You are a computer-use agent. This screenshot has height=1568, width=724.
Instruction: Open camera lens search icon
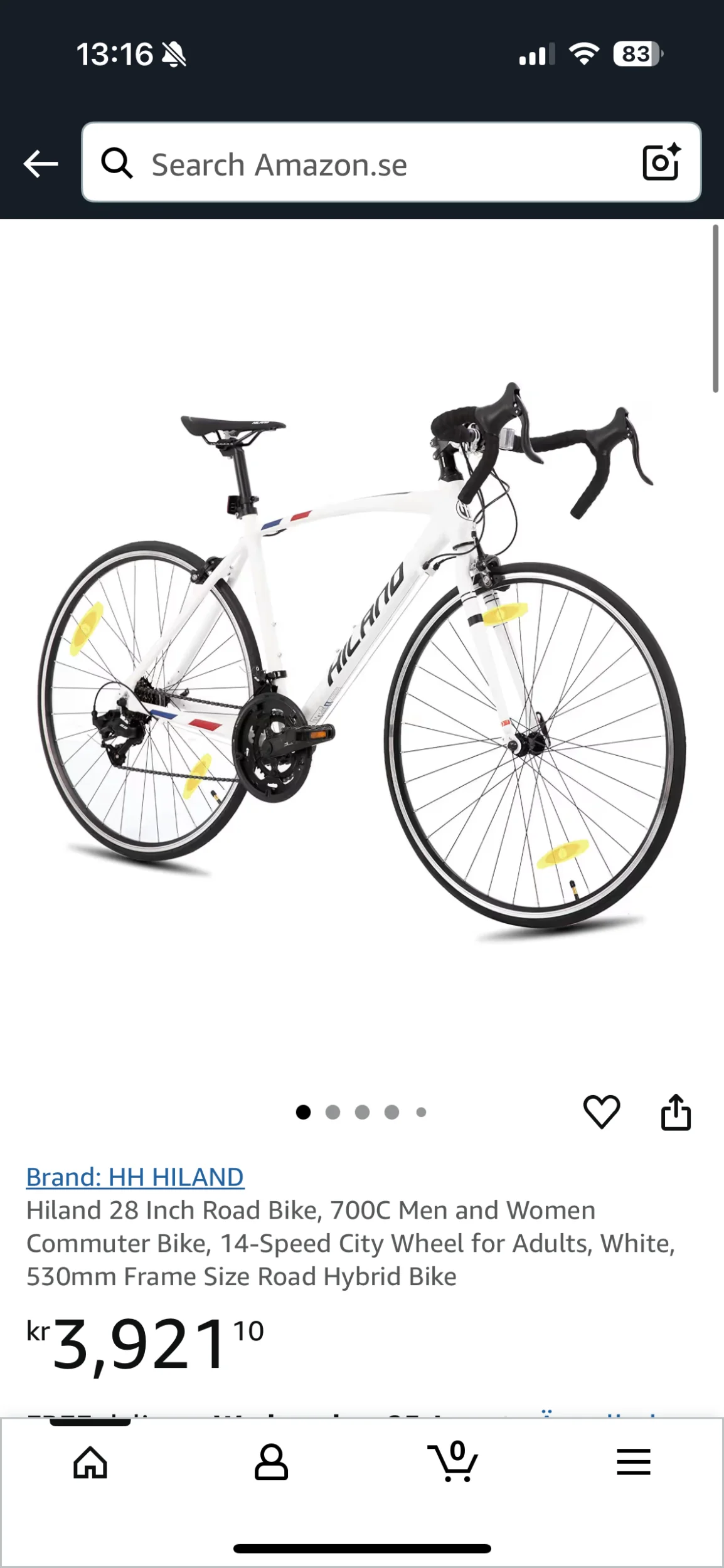[x=661, y=162]
